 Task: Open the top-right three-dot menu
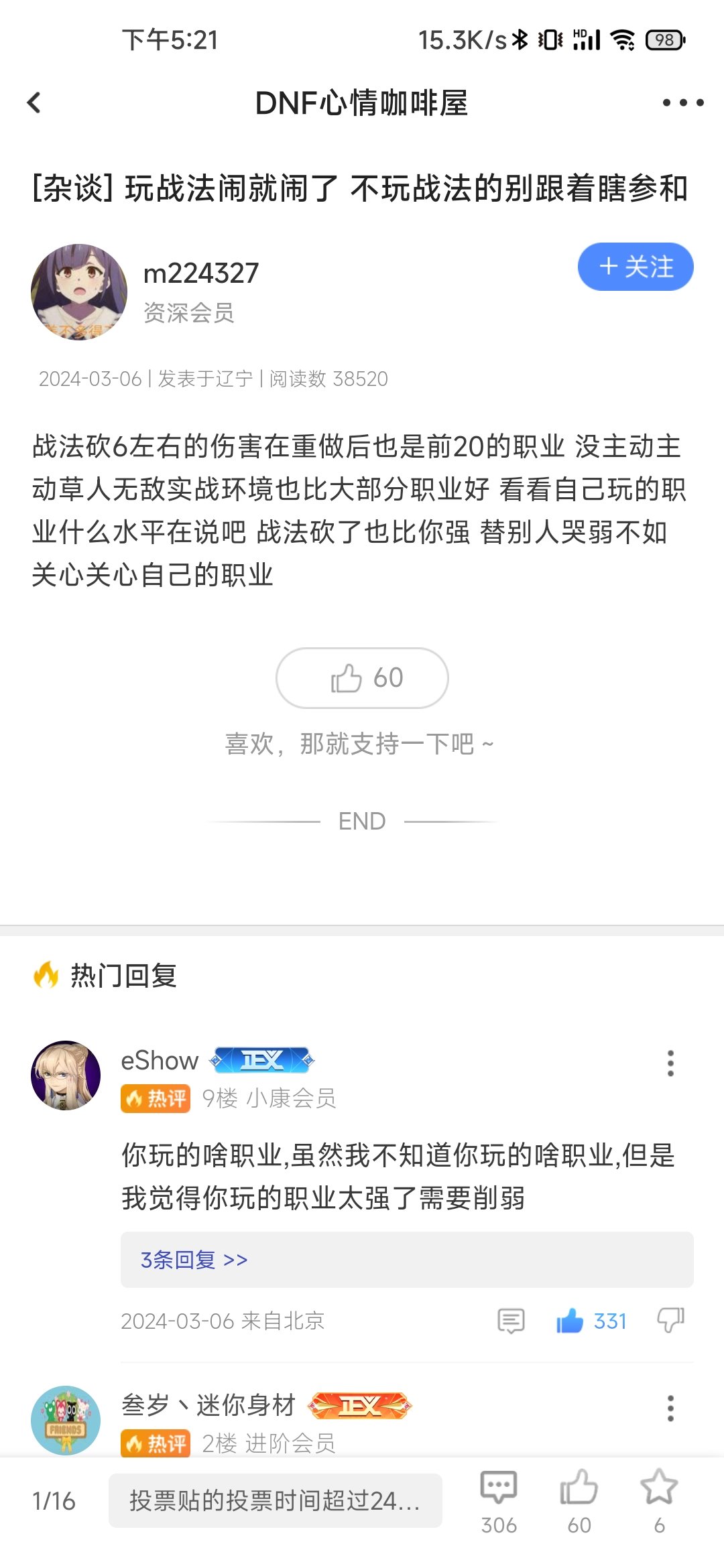click(x=682, y=103)
